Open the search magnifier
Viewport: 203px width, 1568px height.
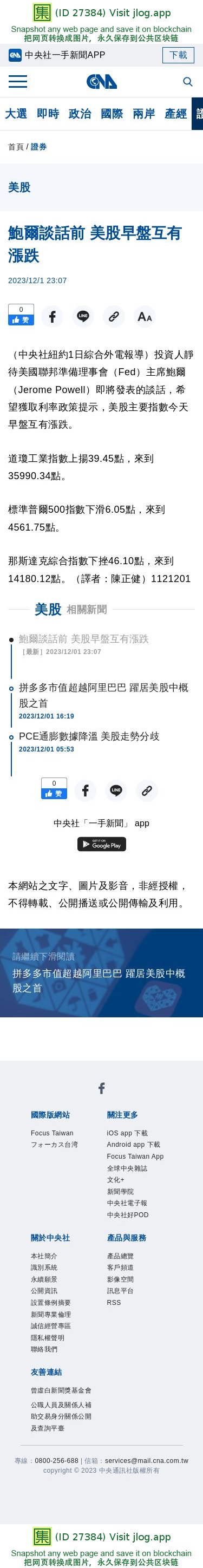[187, 82]
